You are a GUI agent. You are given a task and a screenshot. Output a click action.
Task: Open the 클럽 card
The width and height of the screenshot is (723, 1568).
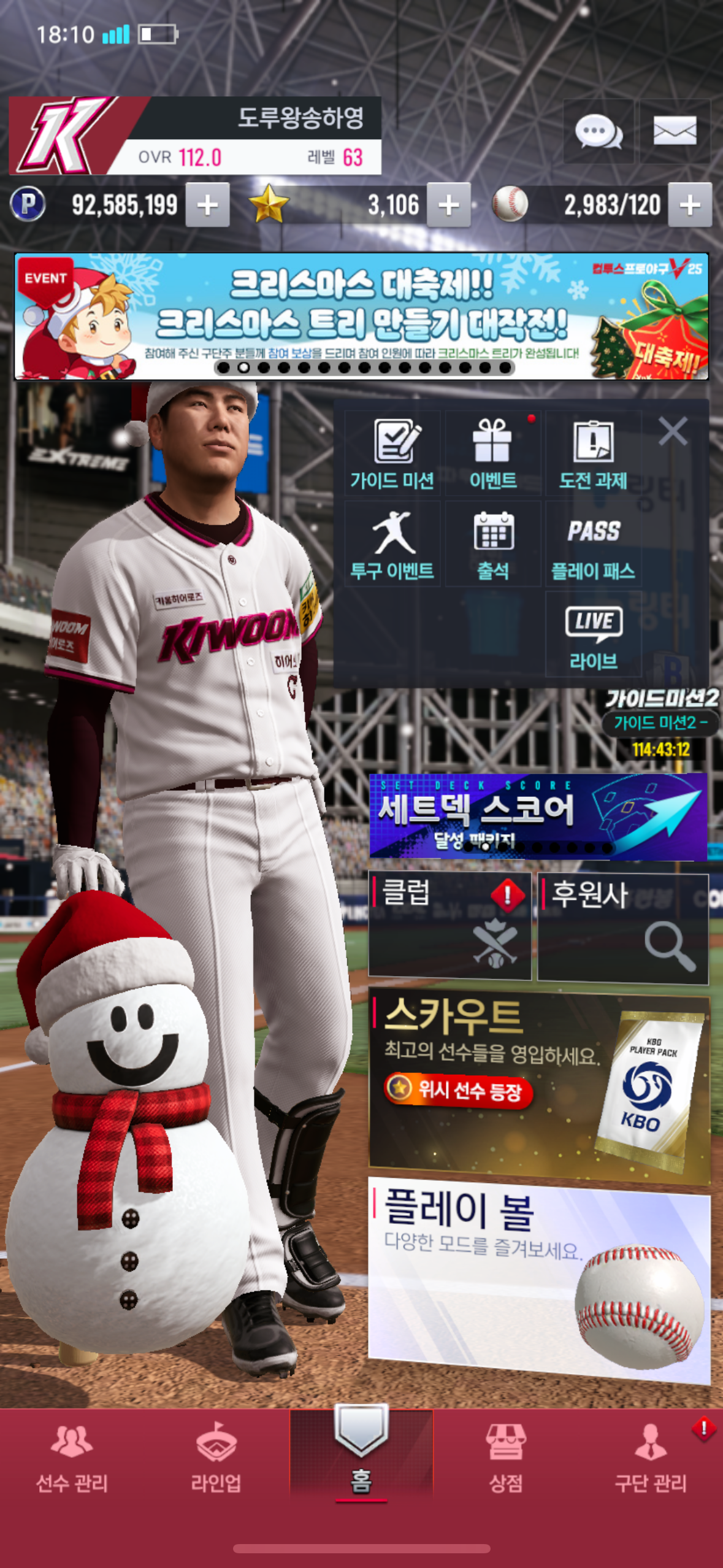coord(449,925)
